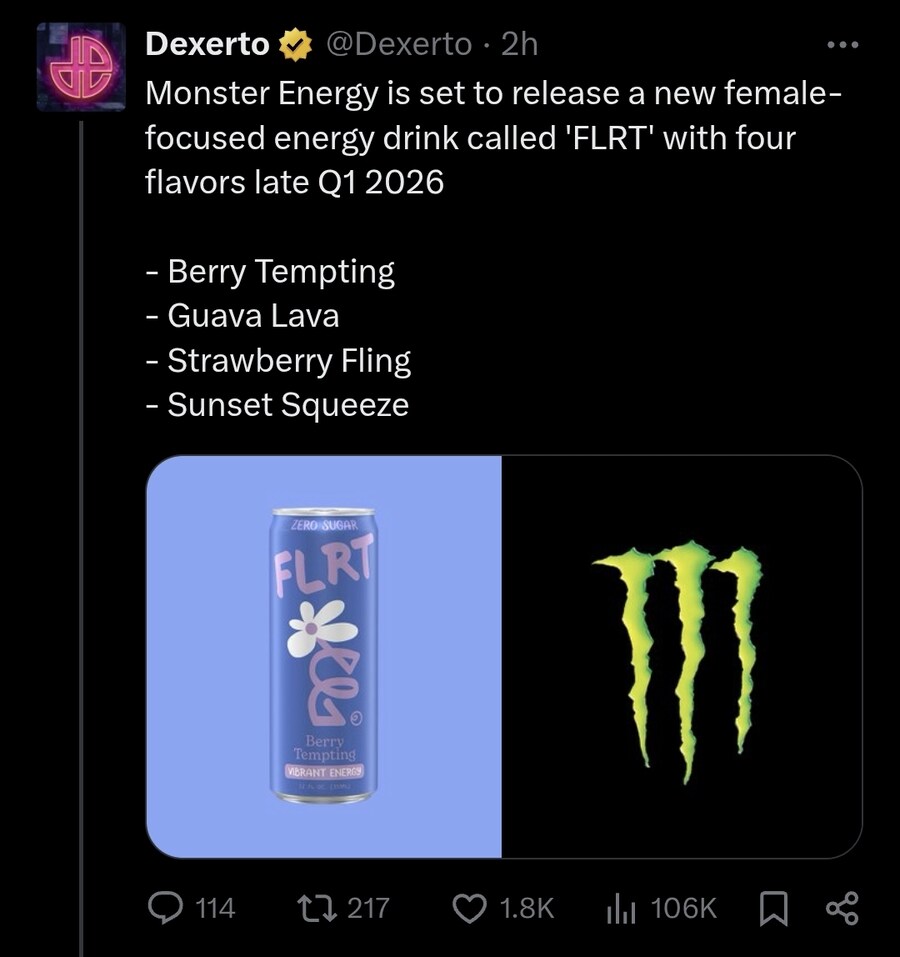View the post's analytics
Image resolution: width=900 pixels, height=957 pixels.
click(620, 908)
